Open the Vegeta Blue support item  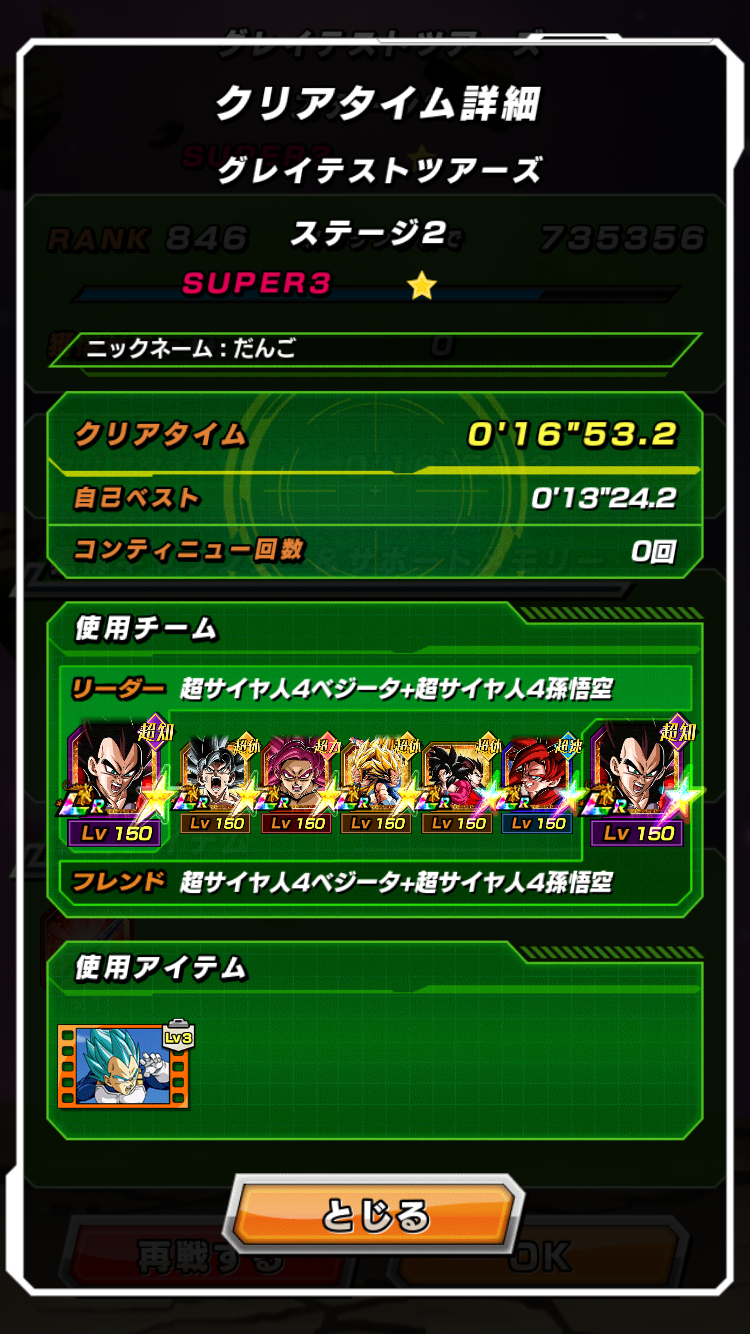[124, 1064]
